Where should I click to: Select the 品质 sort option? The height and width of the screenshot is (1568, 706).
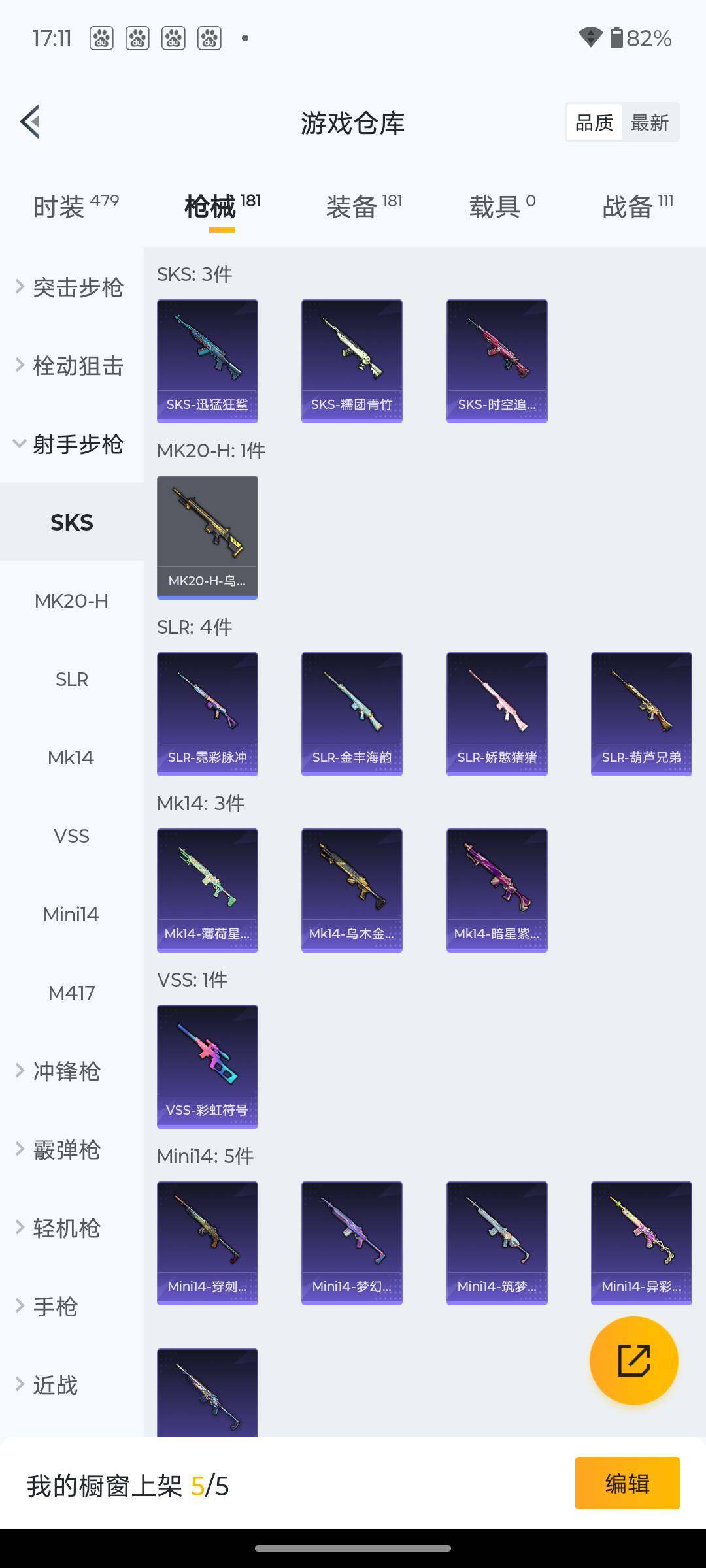(594, 122)
